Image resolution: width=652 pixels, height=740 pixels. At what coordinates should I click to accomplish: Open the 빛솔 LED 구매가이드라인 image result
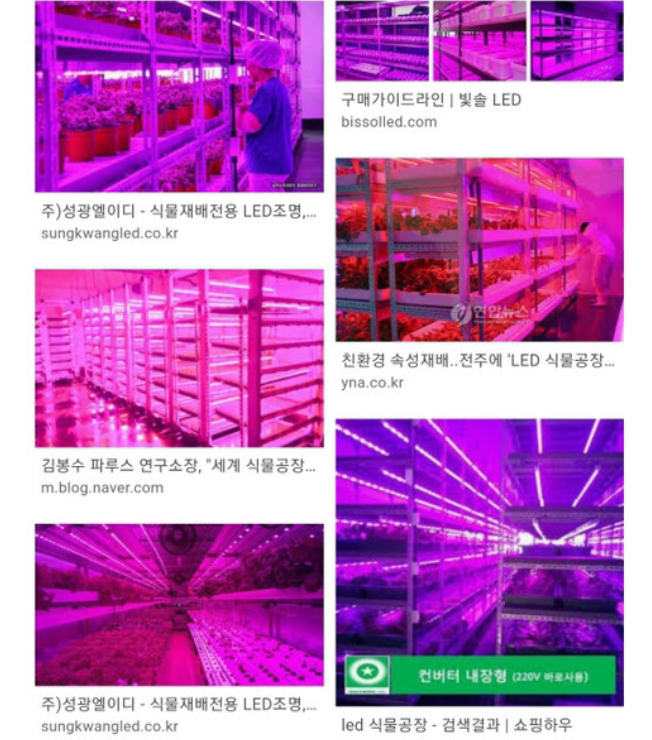(x=479, y=41)
